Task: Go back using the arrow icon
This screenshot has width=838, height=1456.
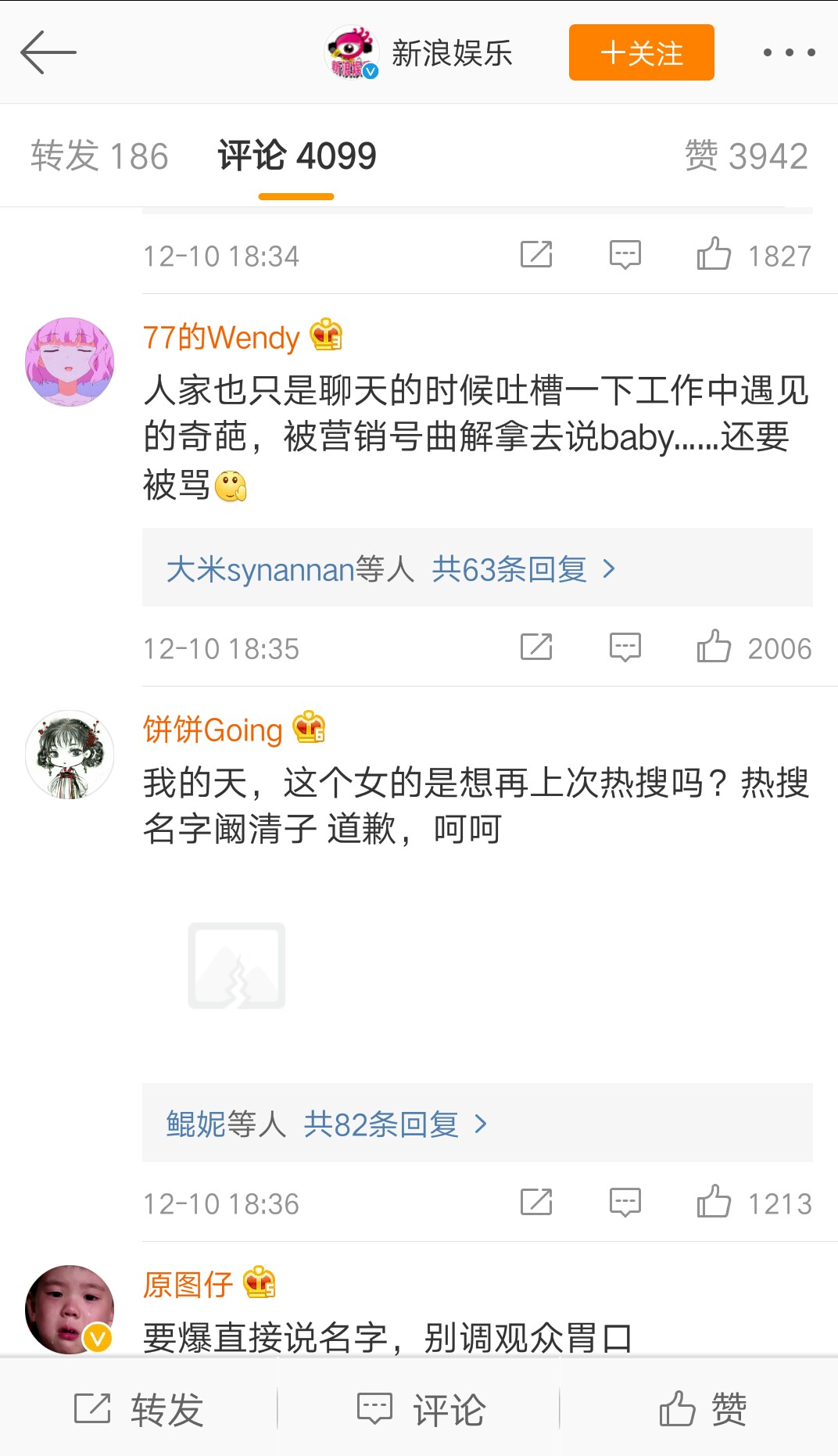Action: tap(48, 52)
